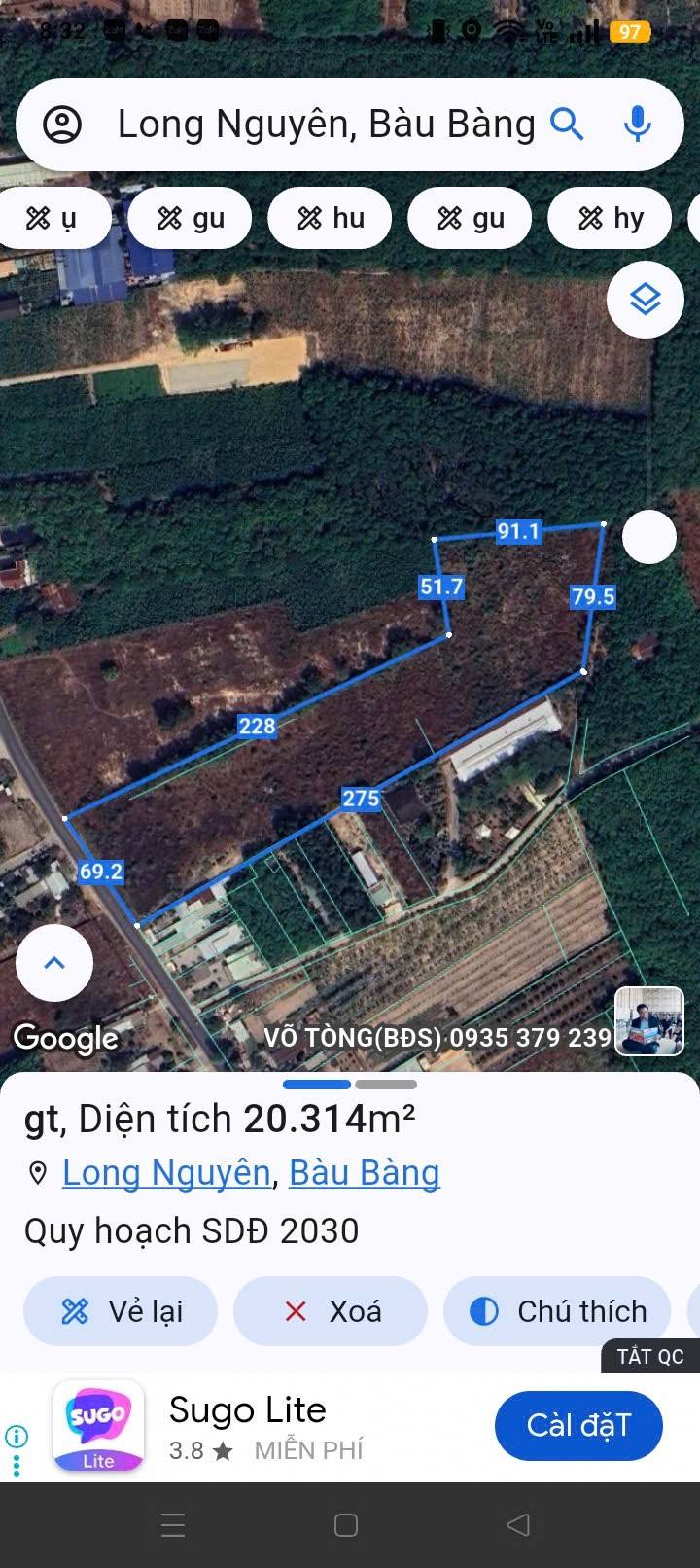Screen dimensions: 700x1568
Task: Go back using the system back button
Action: click(518, 1525)
